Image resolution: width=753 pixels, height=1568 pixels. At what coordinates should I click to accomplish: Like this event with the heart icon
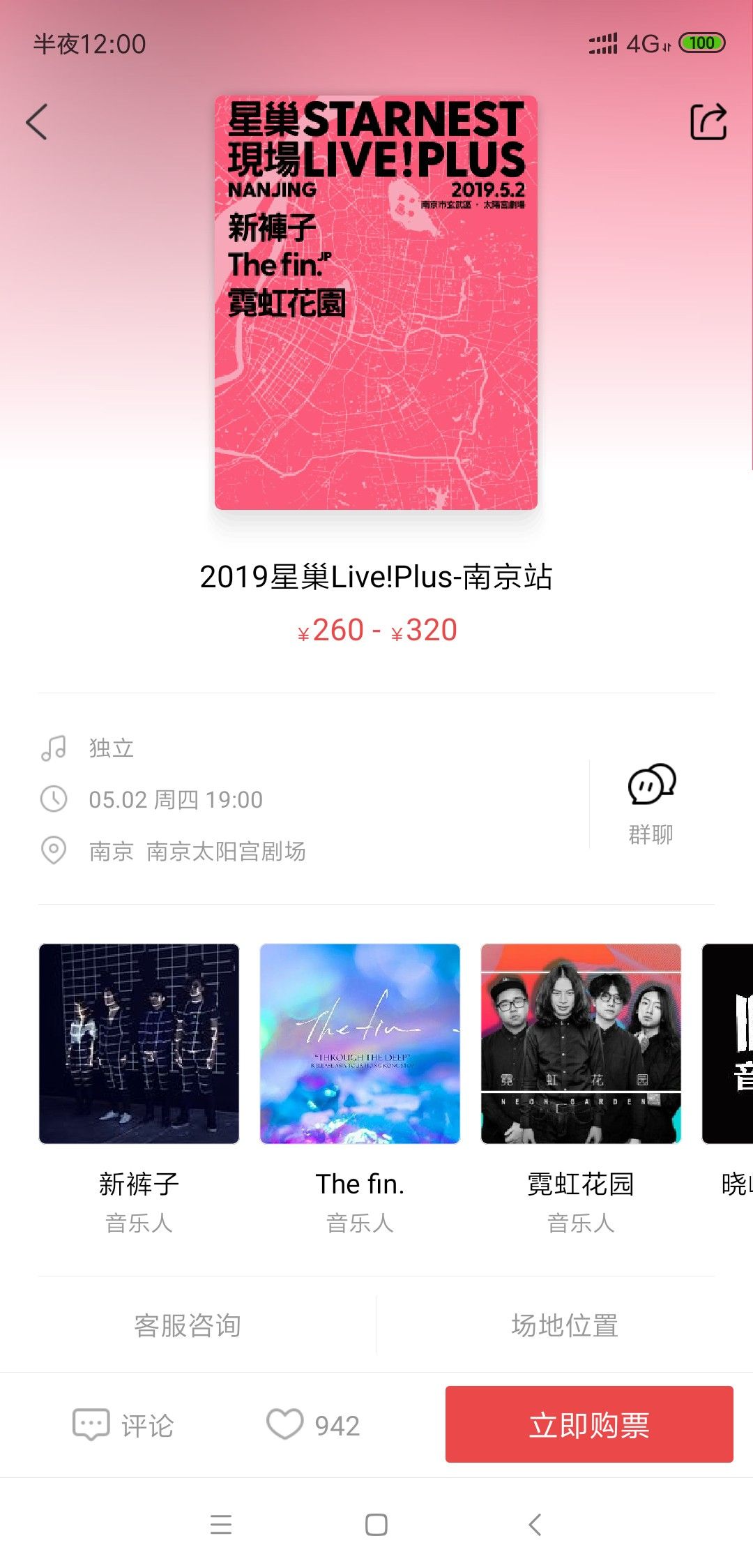point(285,1424)
